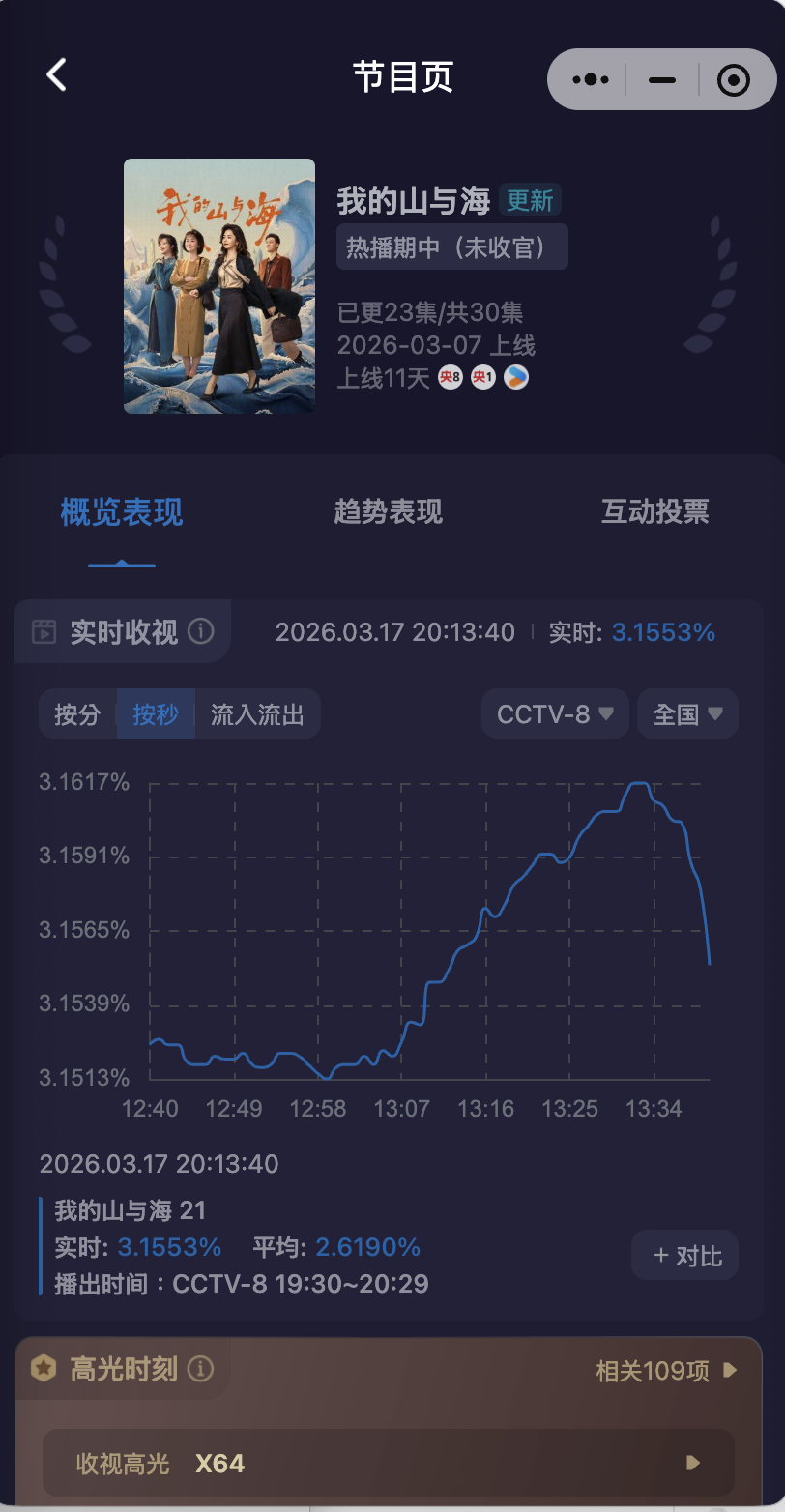Viewport: 785px width, 1512px height.
Task: Click the 央8 channel badge icon
Action: [x=449, y=378]
